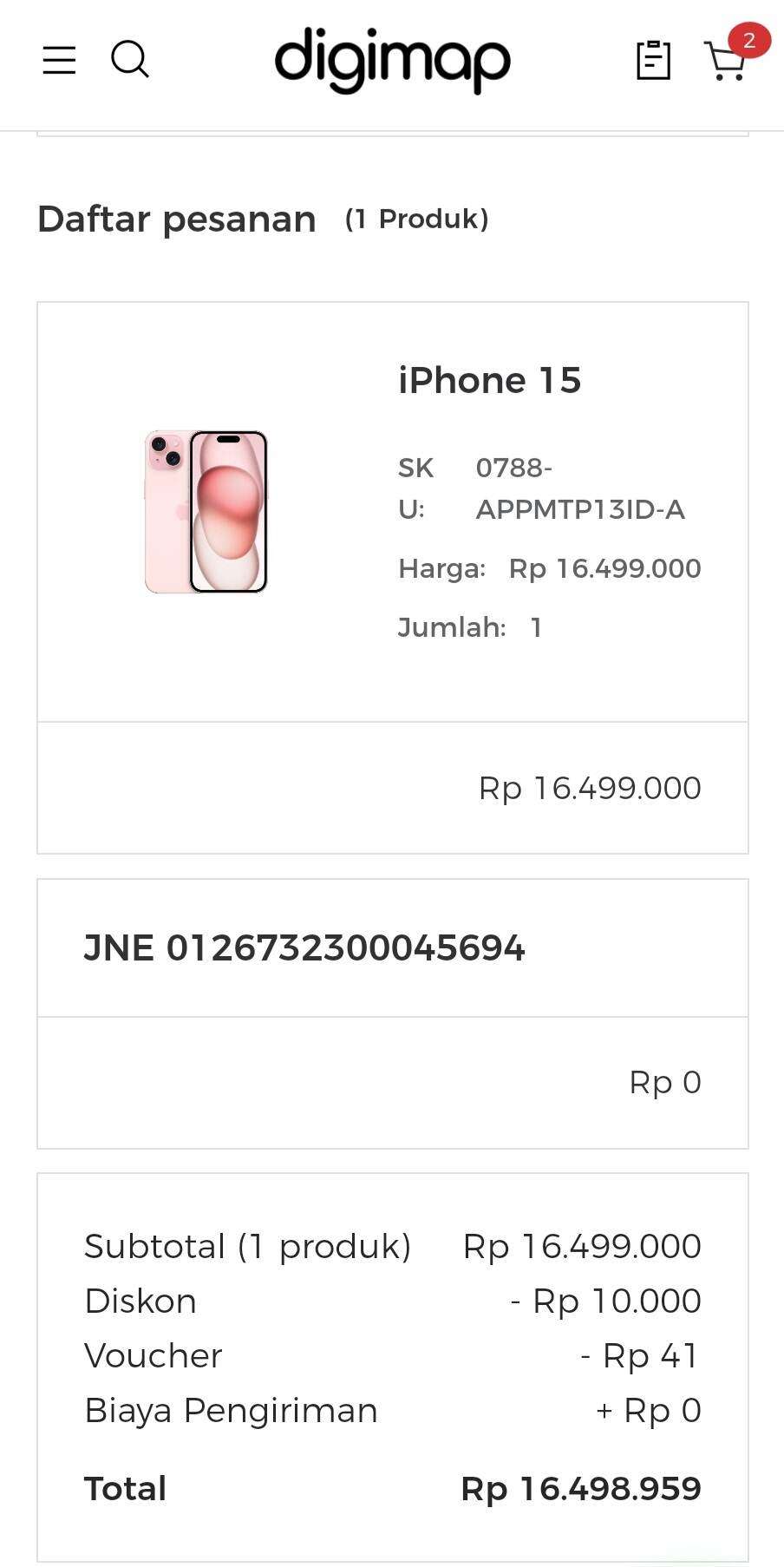Screen dimensions: 784x1567
Task: Open the iPhone 15 product image
Action: 206,512
